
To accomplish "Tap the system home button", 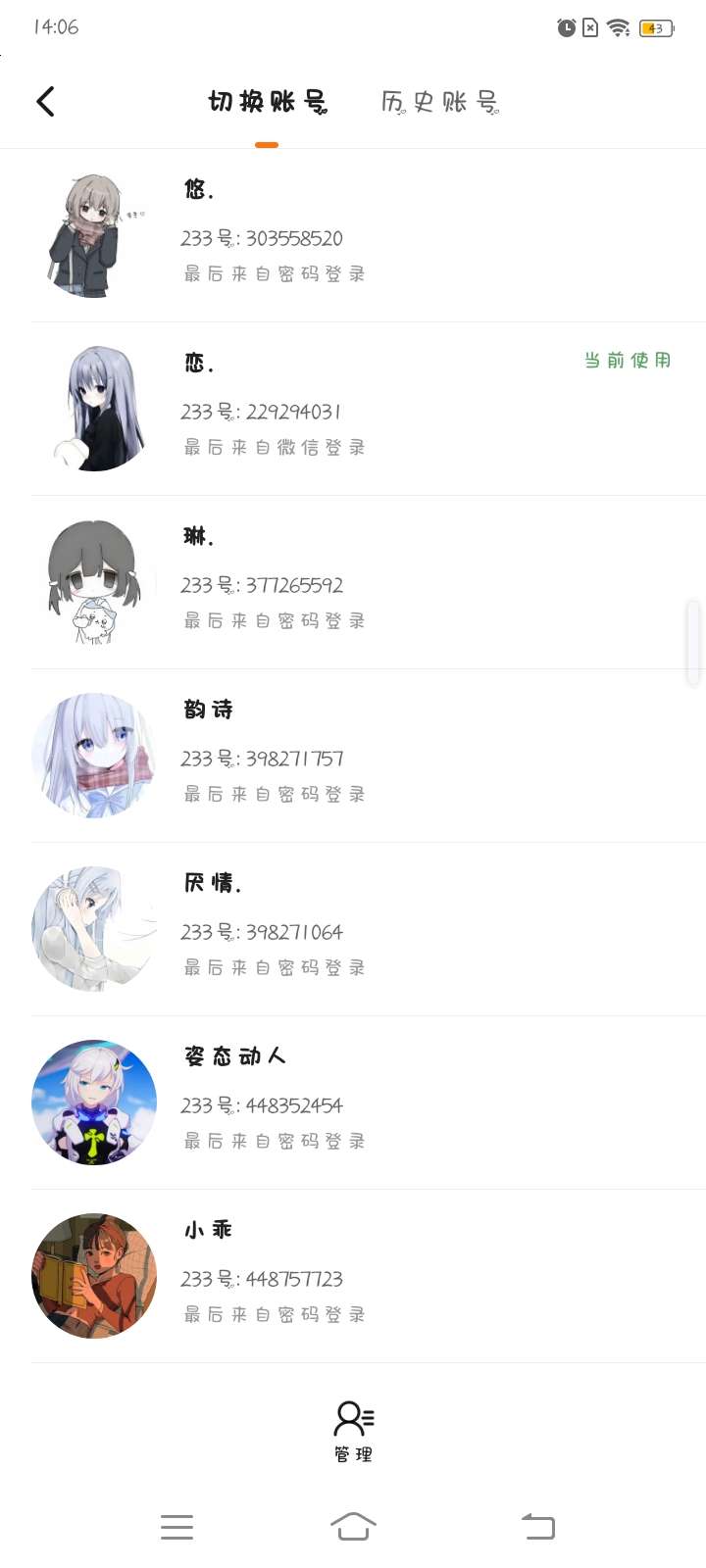I will pyautogui.click(x=353, y=1526).
